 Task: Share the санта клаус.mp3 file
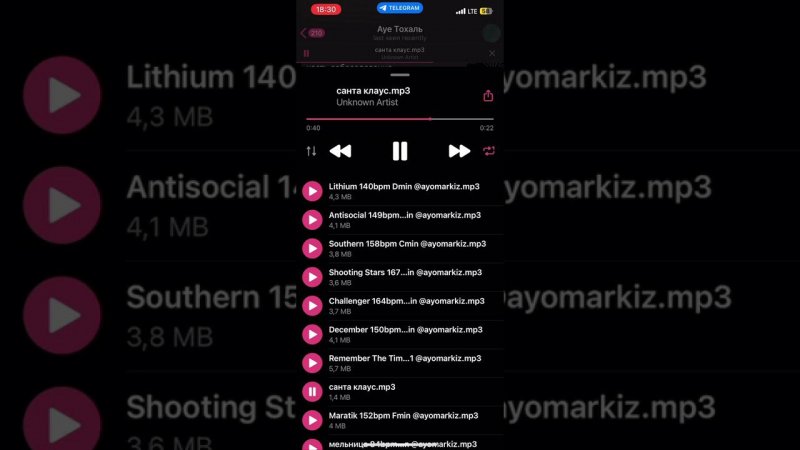click(x=488, y=96)
